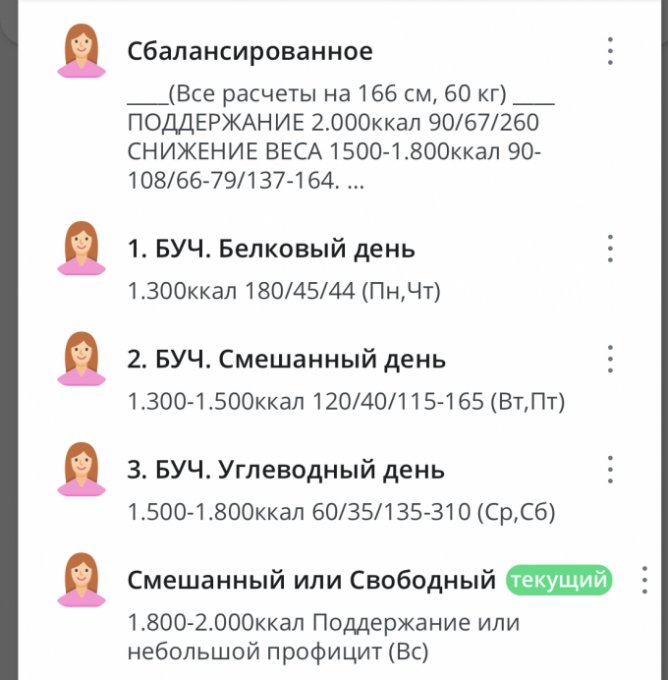The image size is (668, 680).
Task: Select 2. БУЧ. Смешанный день
Action: point(286,359)
